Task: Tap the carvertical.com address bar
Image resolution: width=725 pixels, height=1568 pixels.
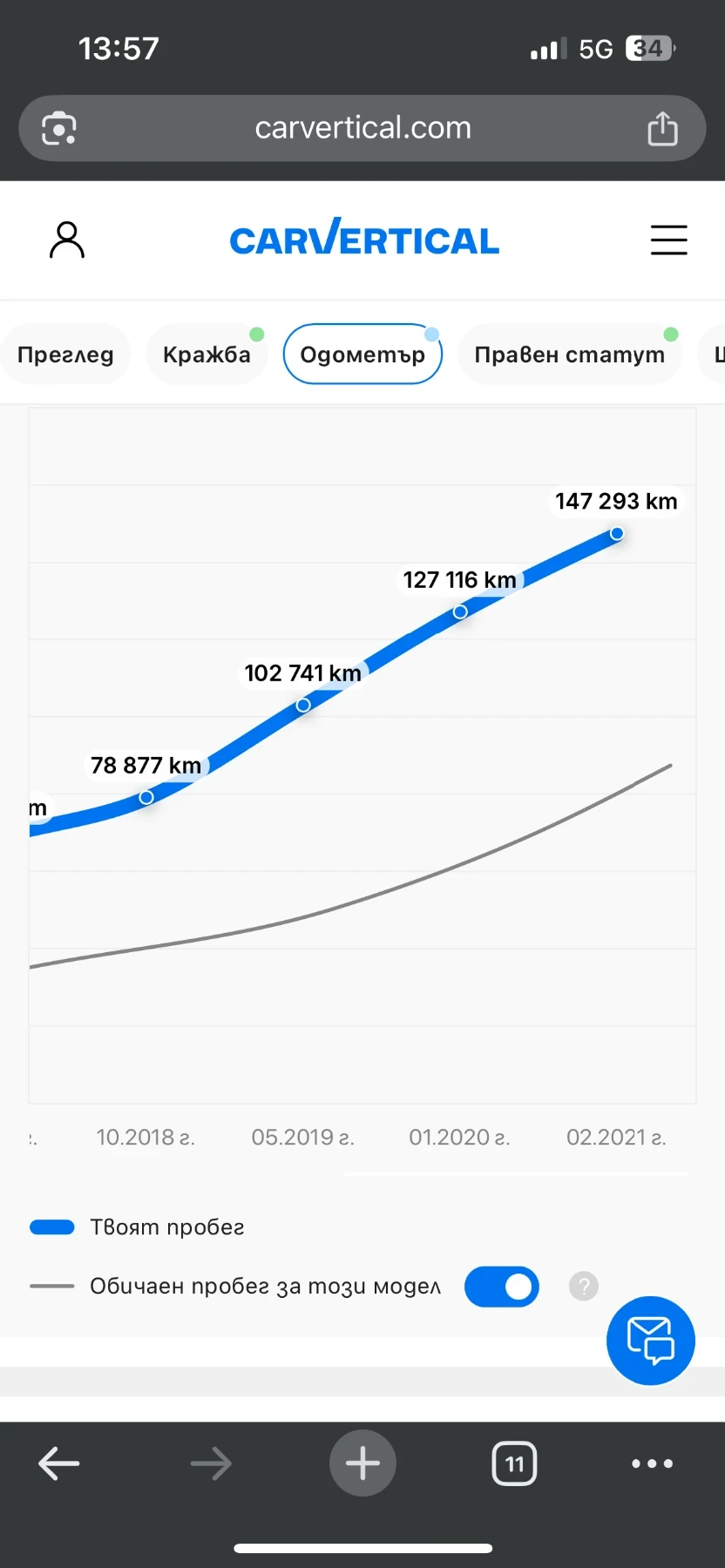Action: click(x=362, y=128)
